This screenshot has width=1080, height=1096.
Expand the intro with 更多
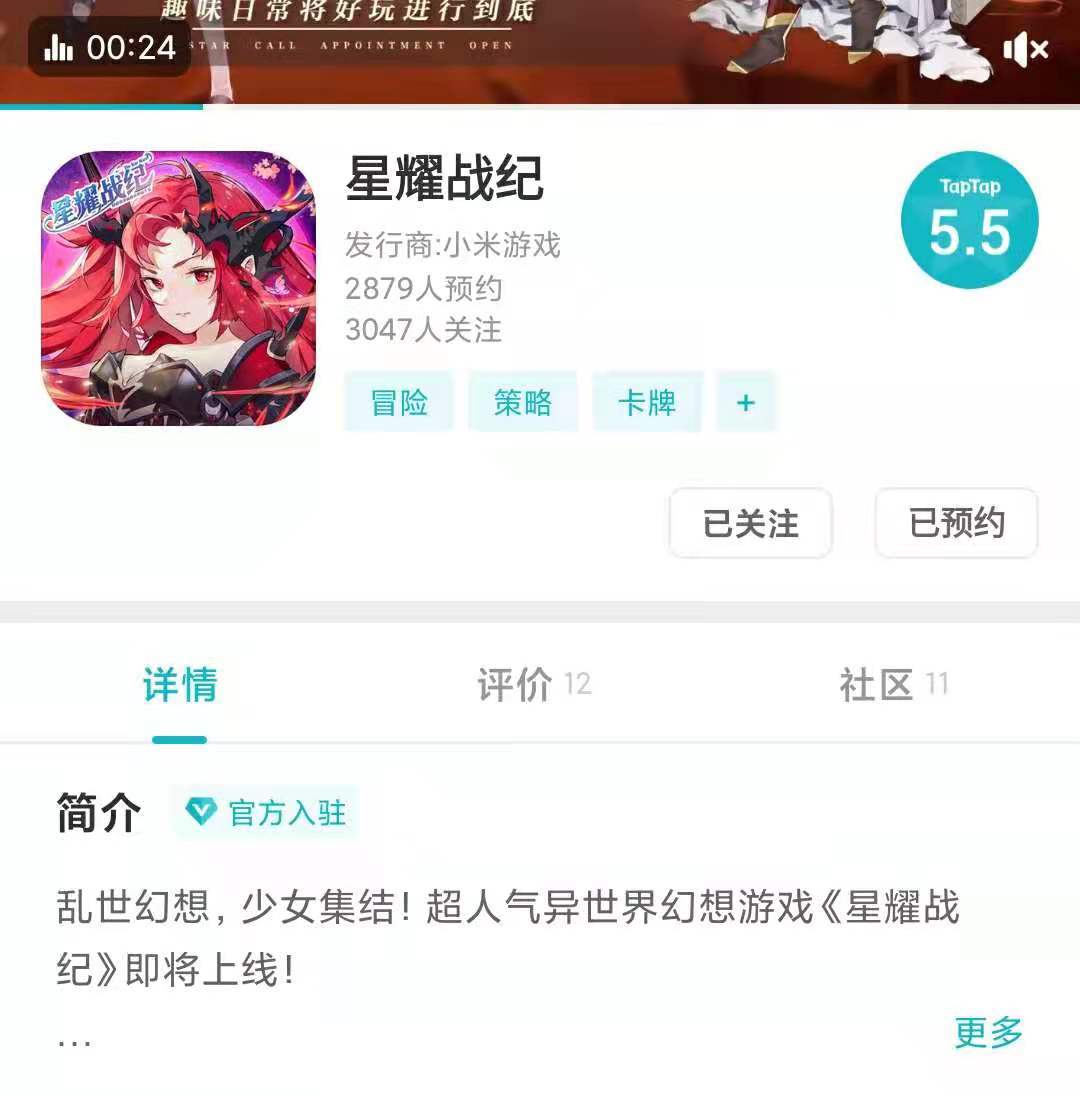click(988, 1032)
